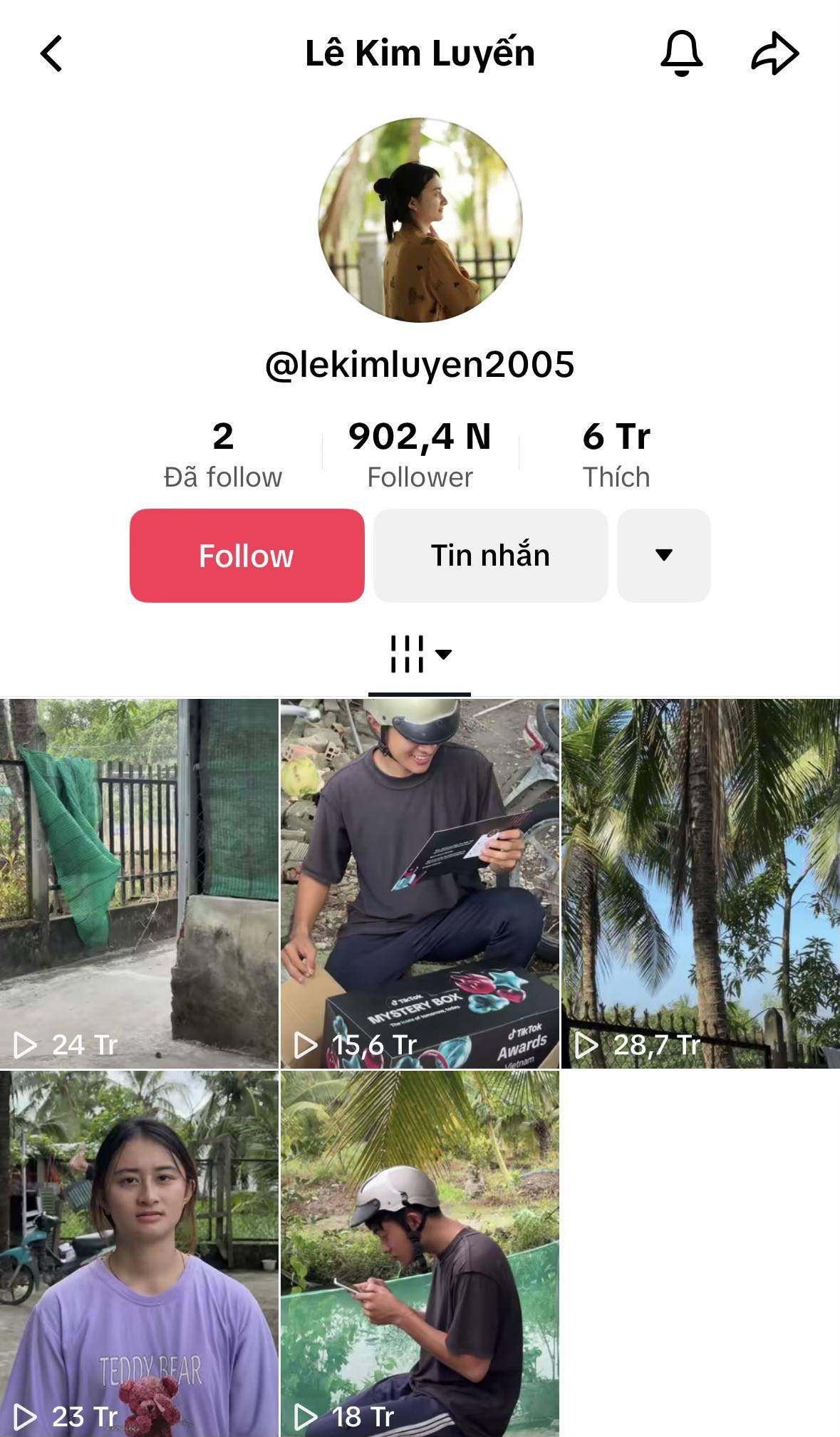This screenshot has height=1437, width=840.
Task: Open the video with 18 Tr views
Action: [x=420, y=1254]
